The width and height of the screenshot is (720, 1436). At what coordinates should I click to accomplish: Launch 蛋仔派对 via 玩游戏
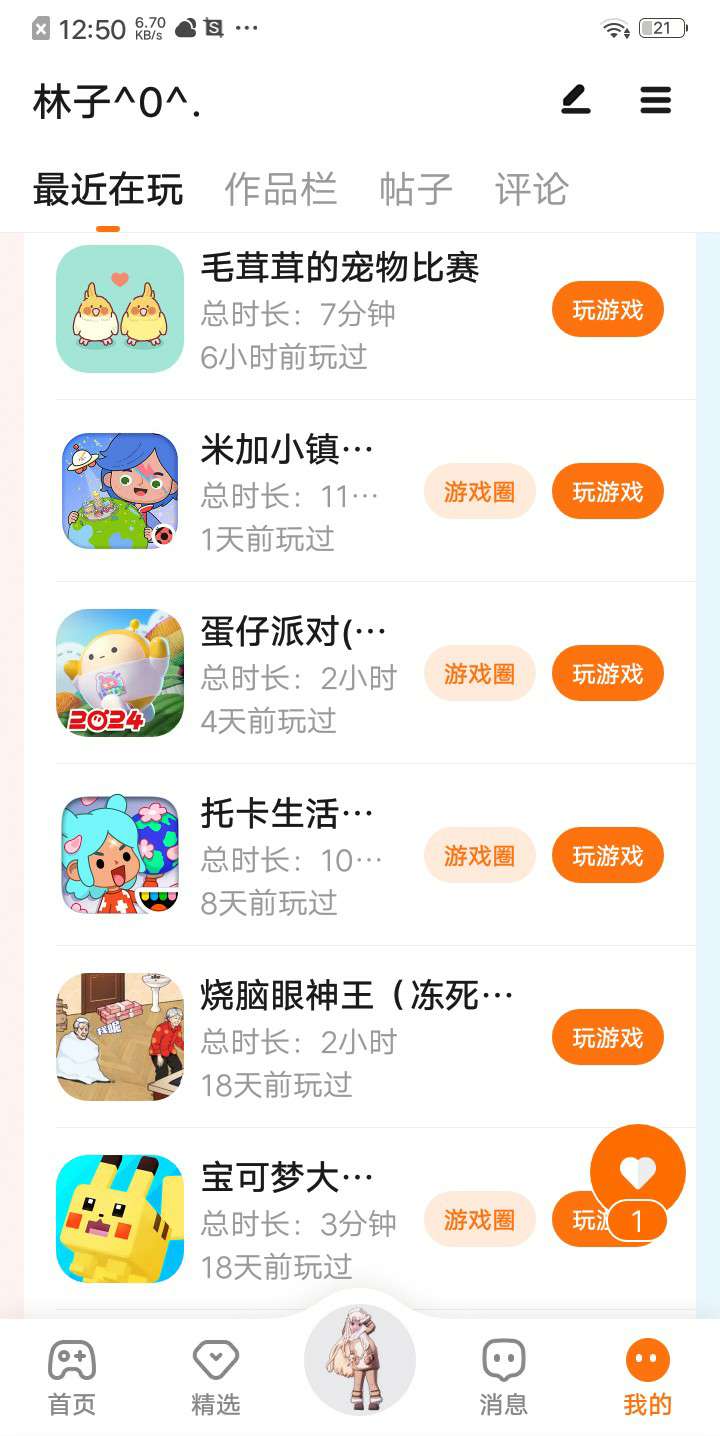[x=608, y=674]
